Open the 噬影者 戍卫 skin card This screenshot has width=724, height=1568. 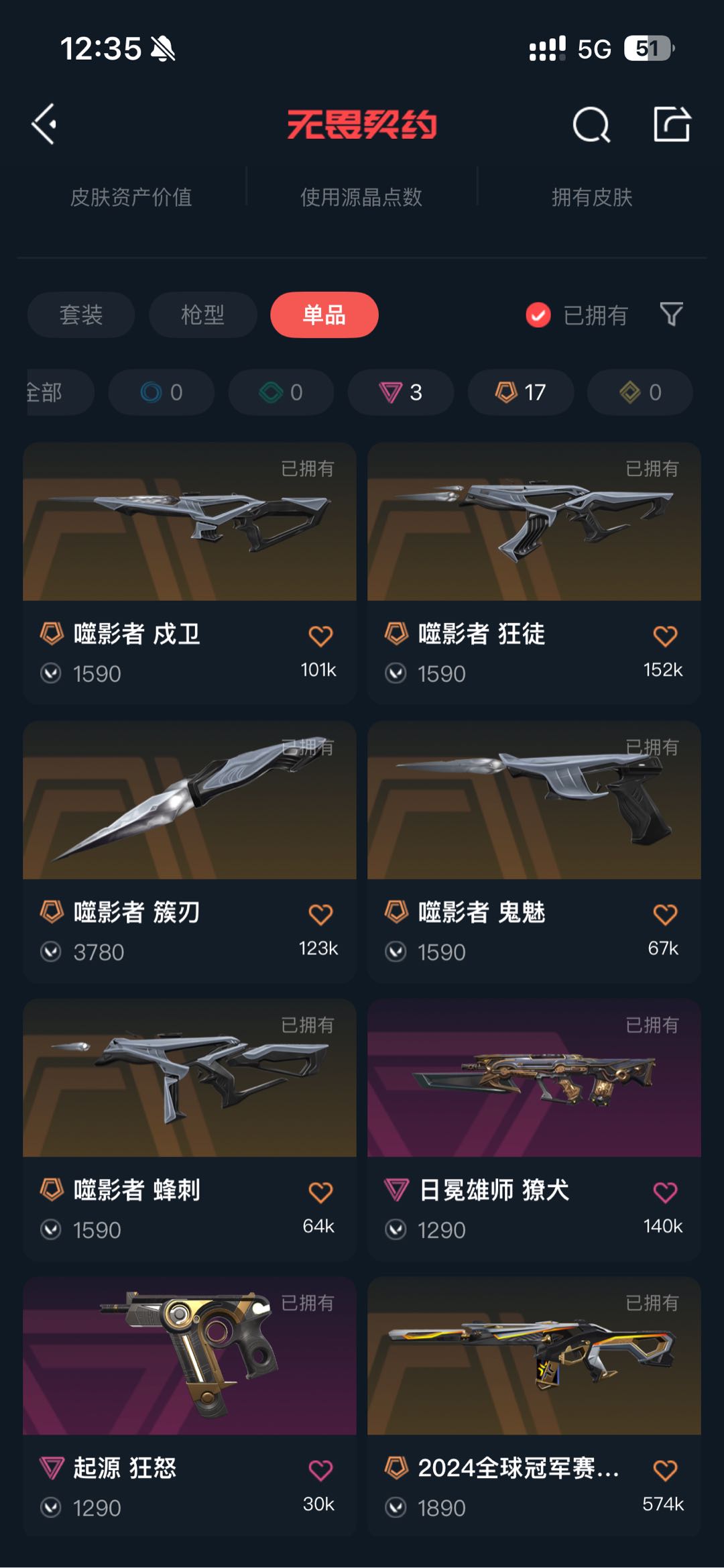(x=190, y=572)
